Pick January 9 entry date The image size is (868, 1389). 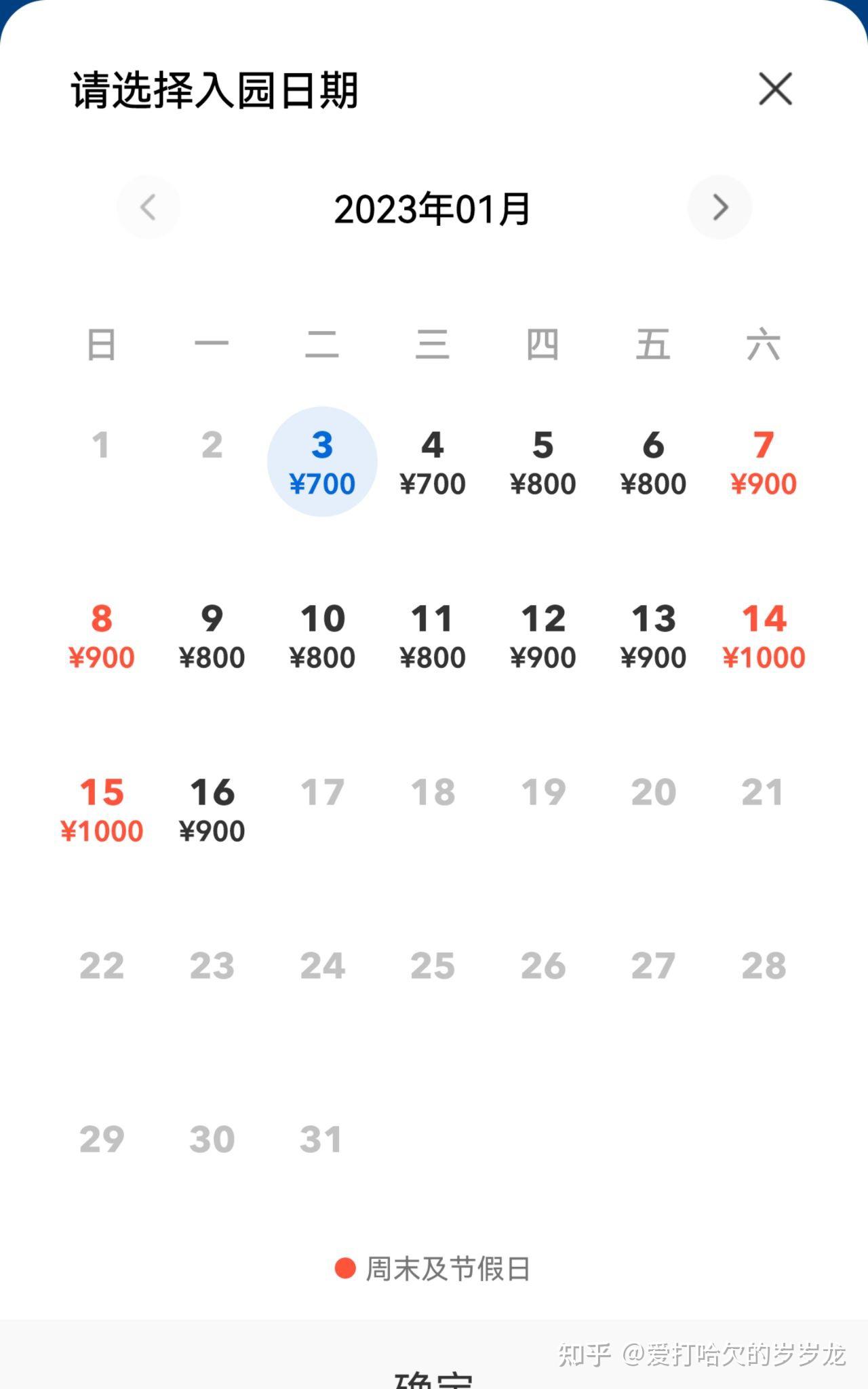(x=212, y=637)
